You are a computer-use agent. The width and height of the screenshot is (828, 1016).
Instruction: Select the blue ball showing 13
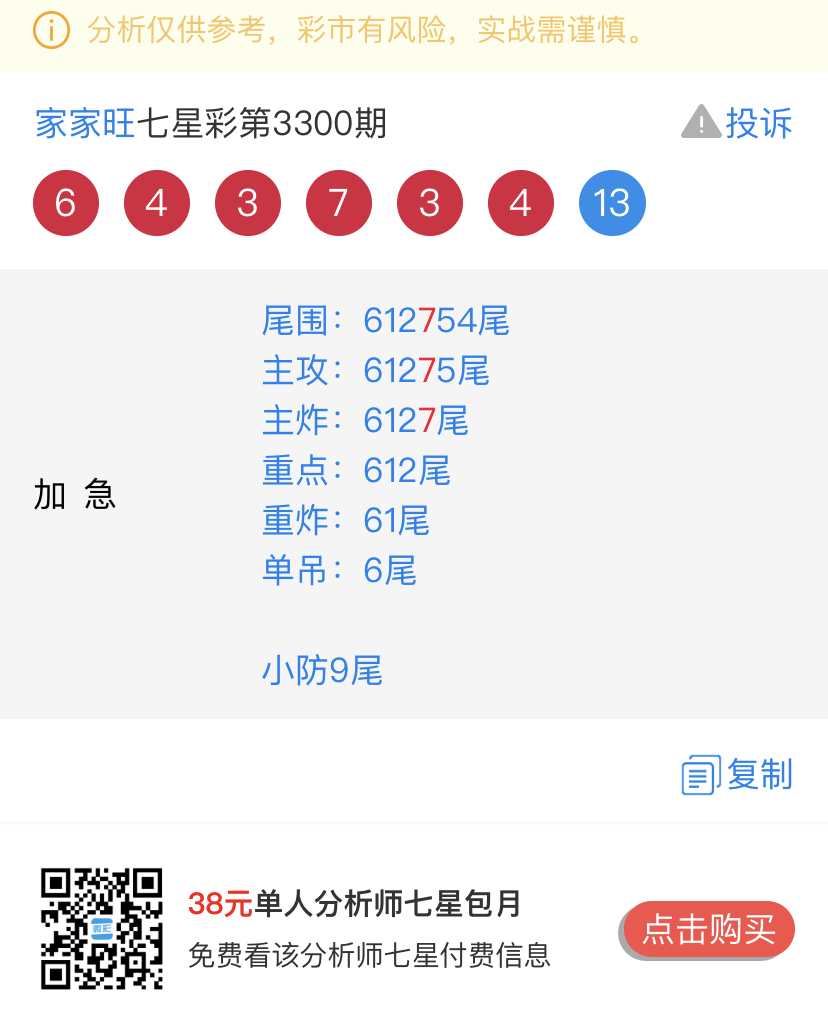(x=611, y=202)
